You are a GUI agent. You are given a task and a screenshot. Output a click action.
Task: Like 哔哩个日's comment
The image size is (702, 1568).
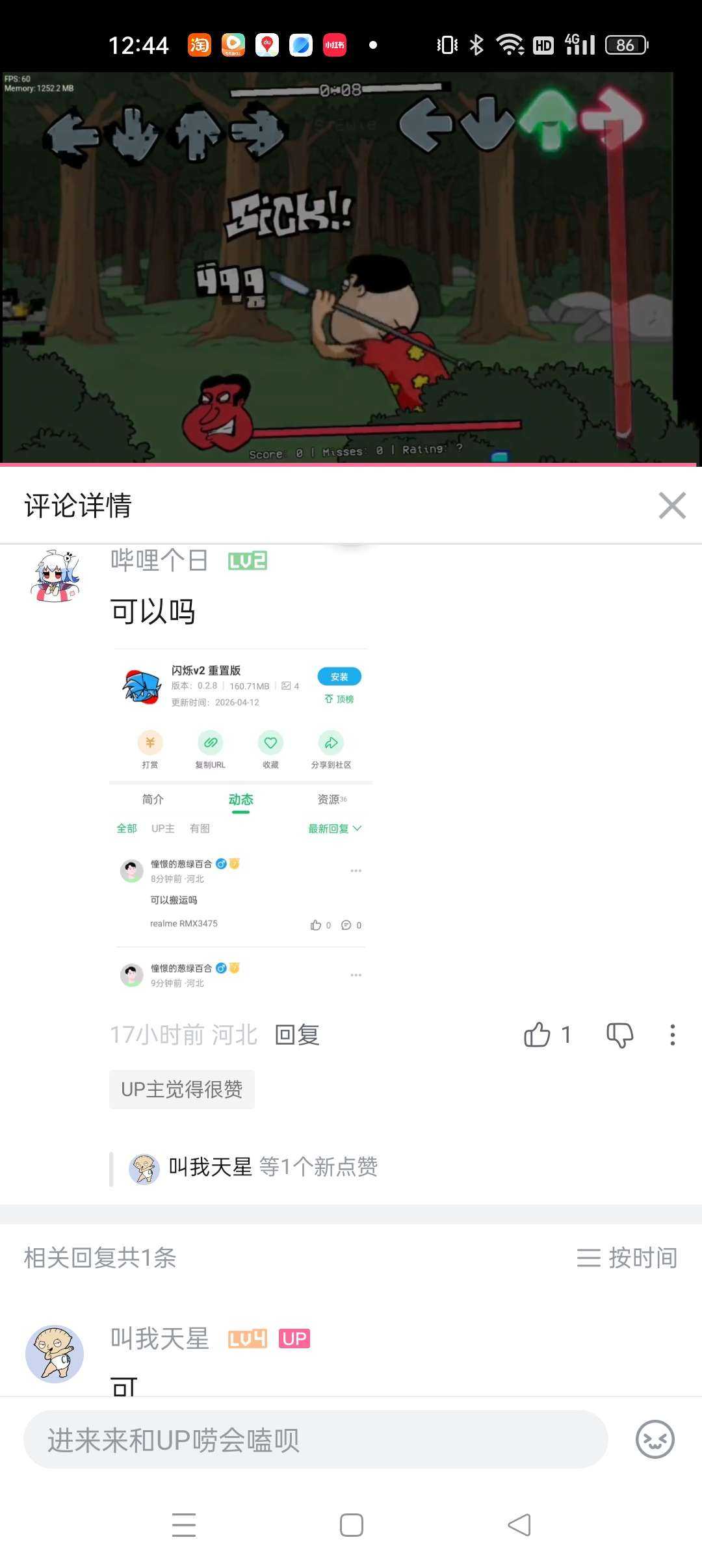(538, 1034)
